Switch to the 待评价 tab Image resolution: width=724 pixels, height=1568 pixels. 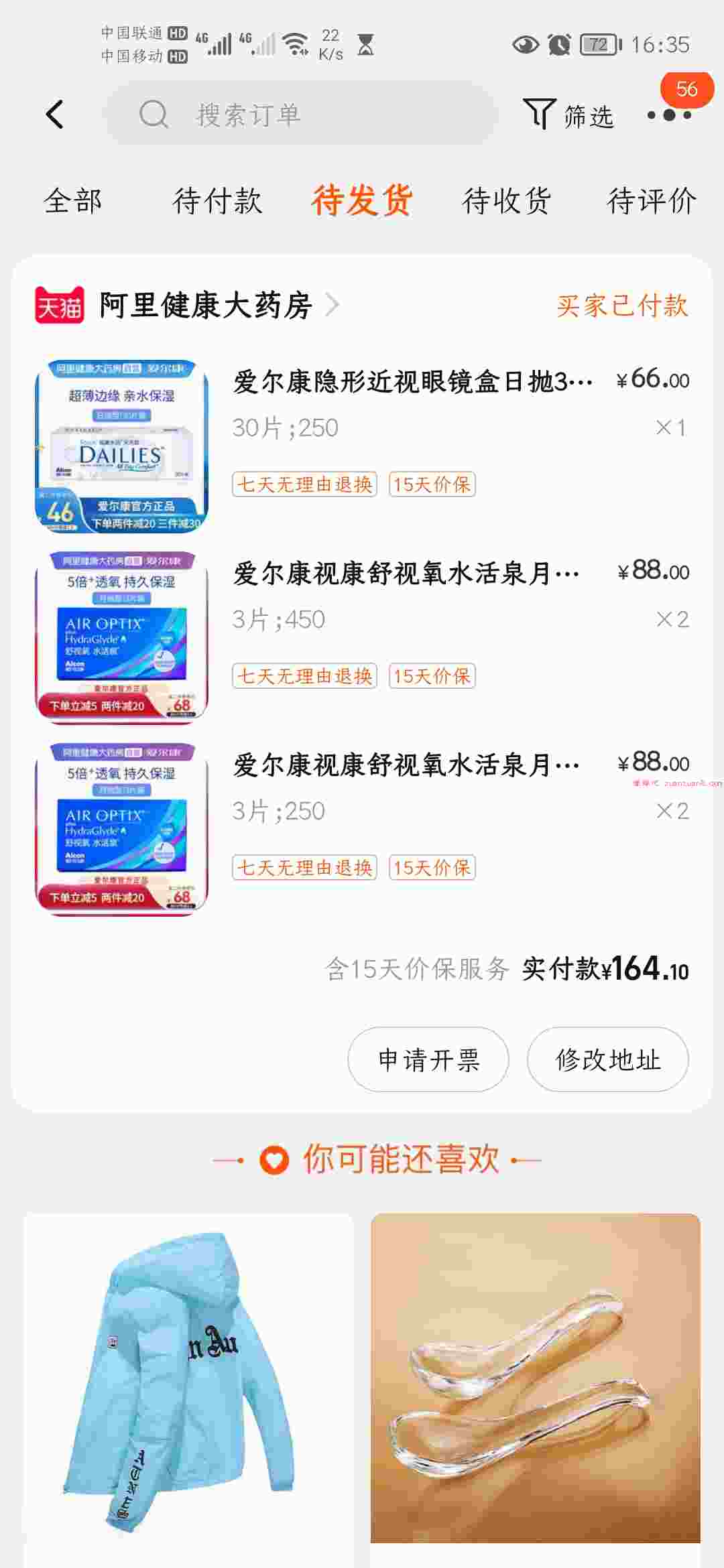[x=652, y=200]
